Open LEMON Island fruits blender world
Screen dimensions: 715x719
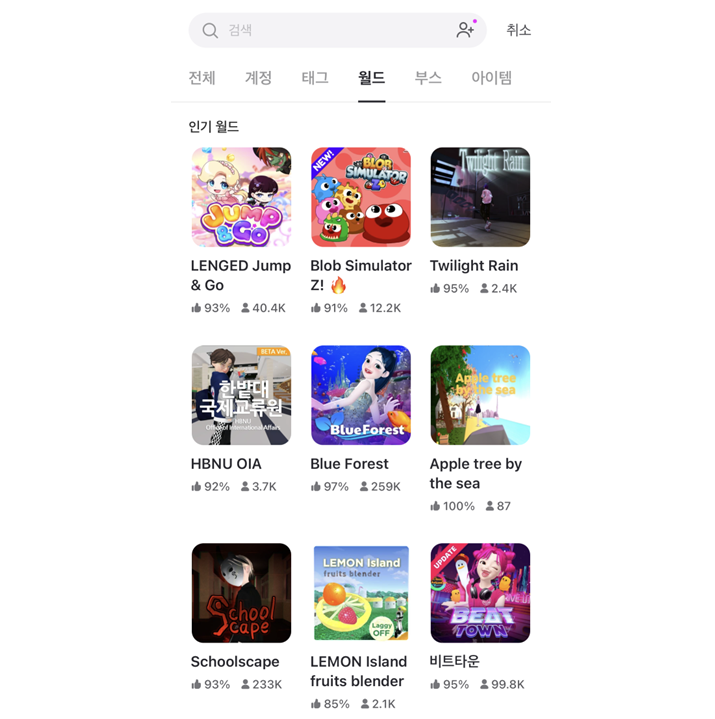pyautogui.click(x=360, y=593)
